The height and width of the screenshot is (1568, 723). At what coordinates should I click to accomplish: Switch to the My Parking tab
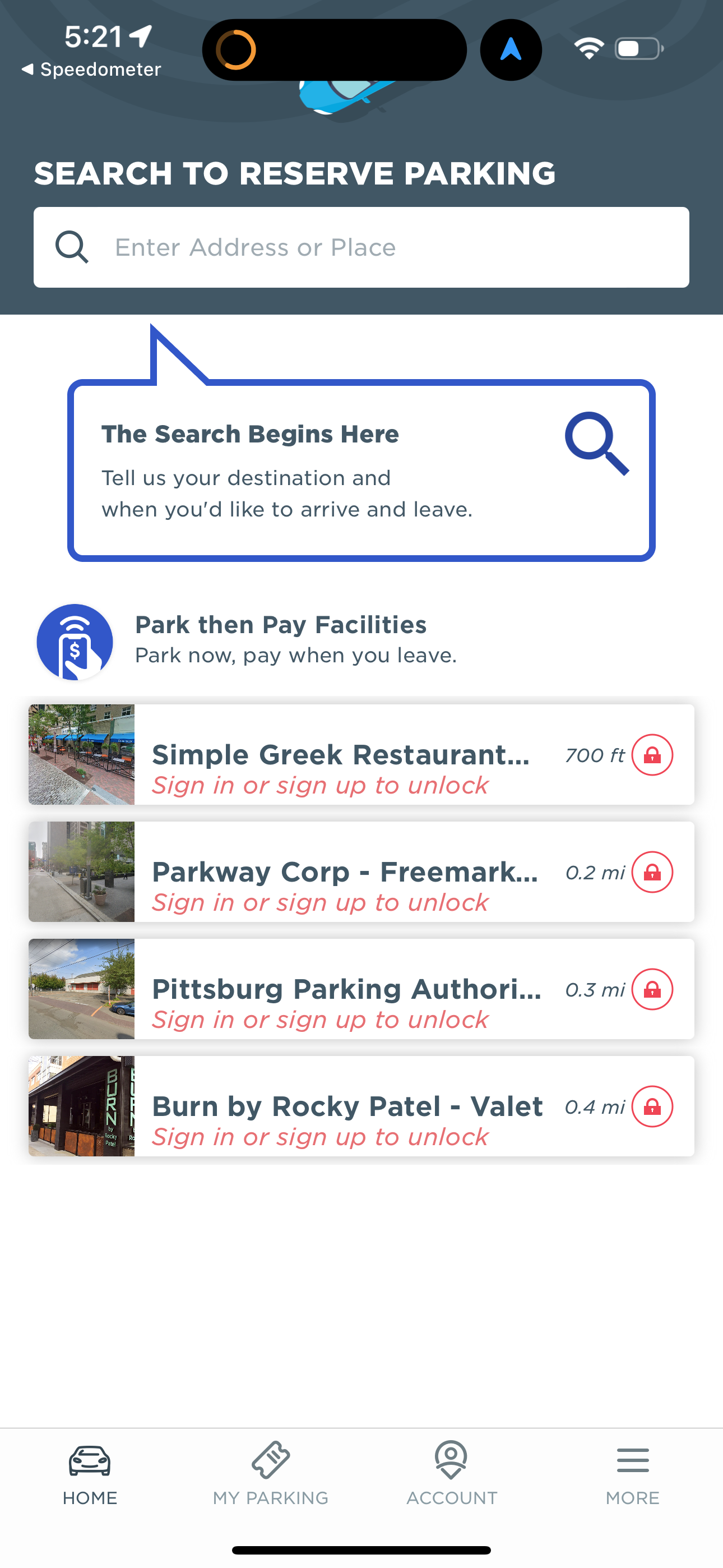pos(270,1473)
